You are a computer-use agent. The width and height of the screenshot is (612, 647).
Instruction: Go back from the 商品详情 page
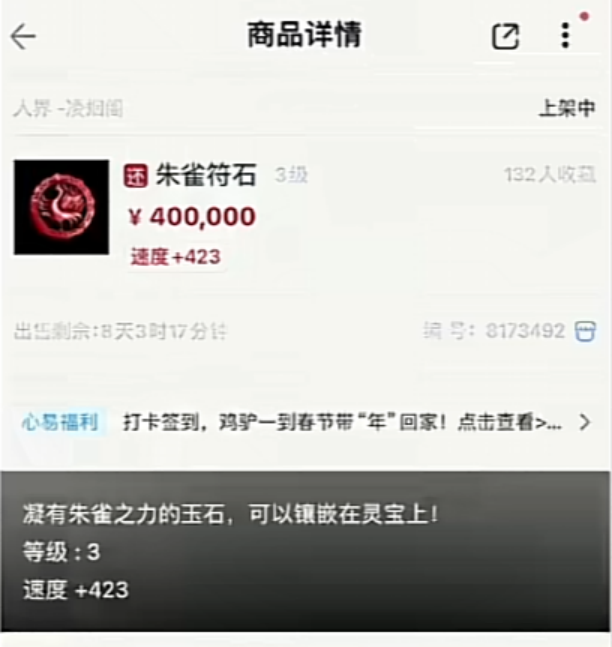23,37
